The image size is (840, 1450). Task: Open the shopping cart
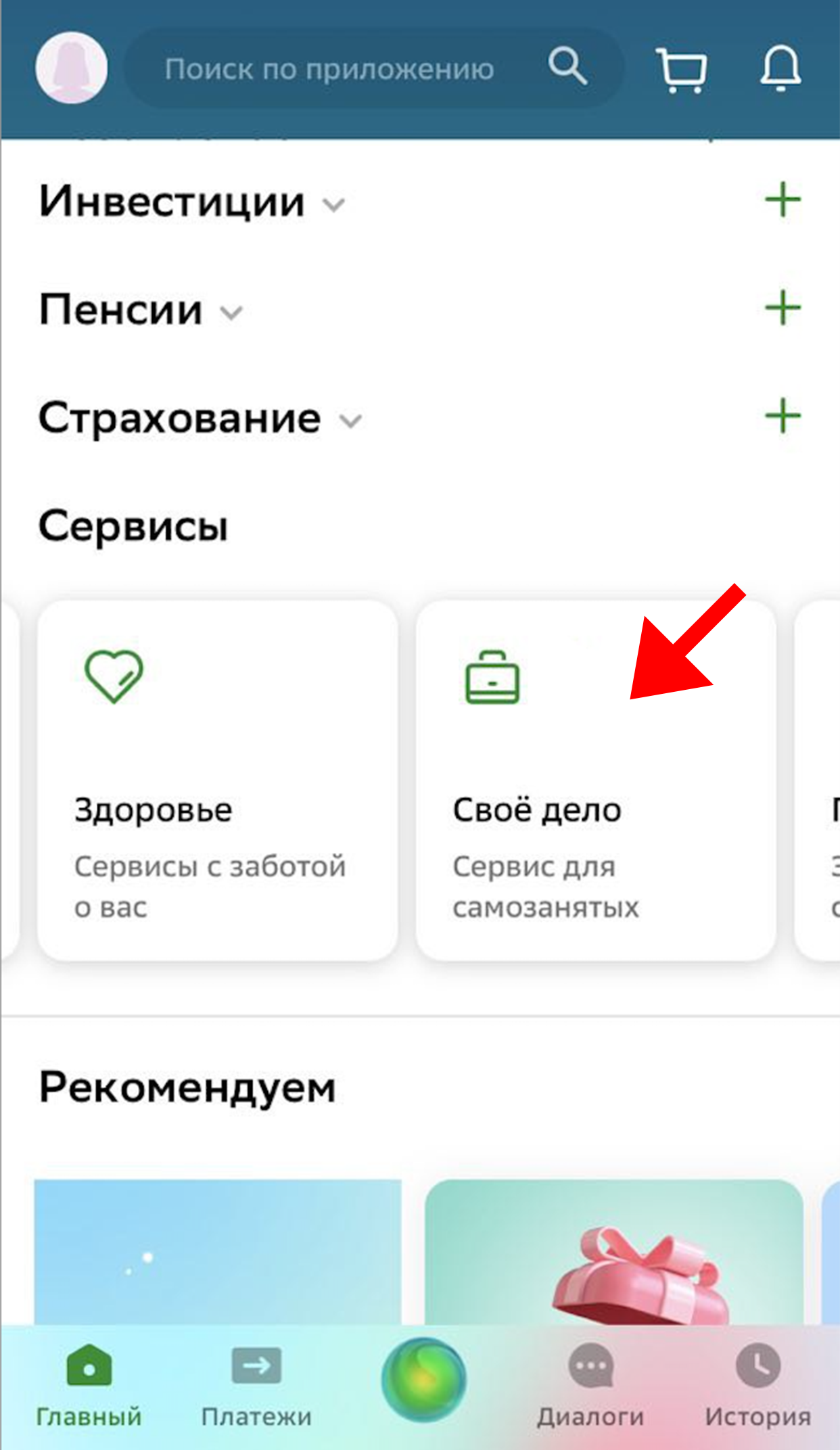[682, 69]
